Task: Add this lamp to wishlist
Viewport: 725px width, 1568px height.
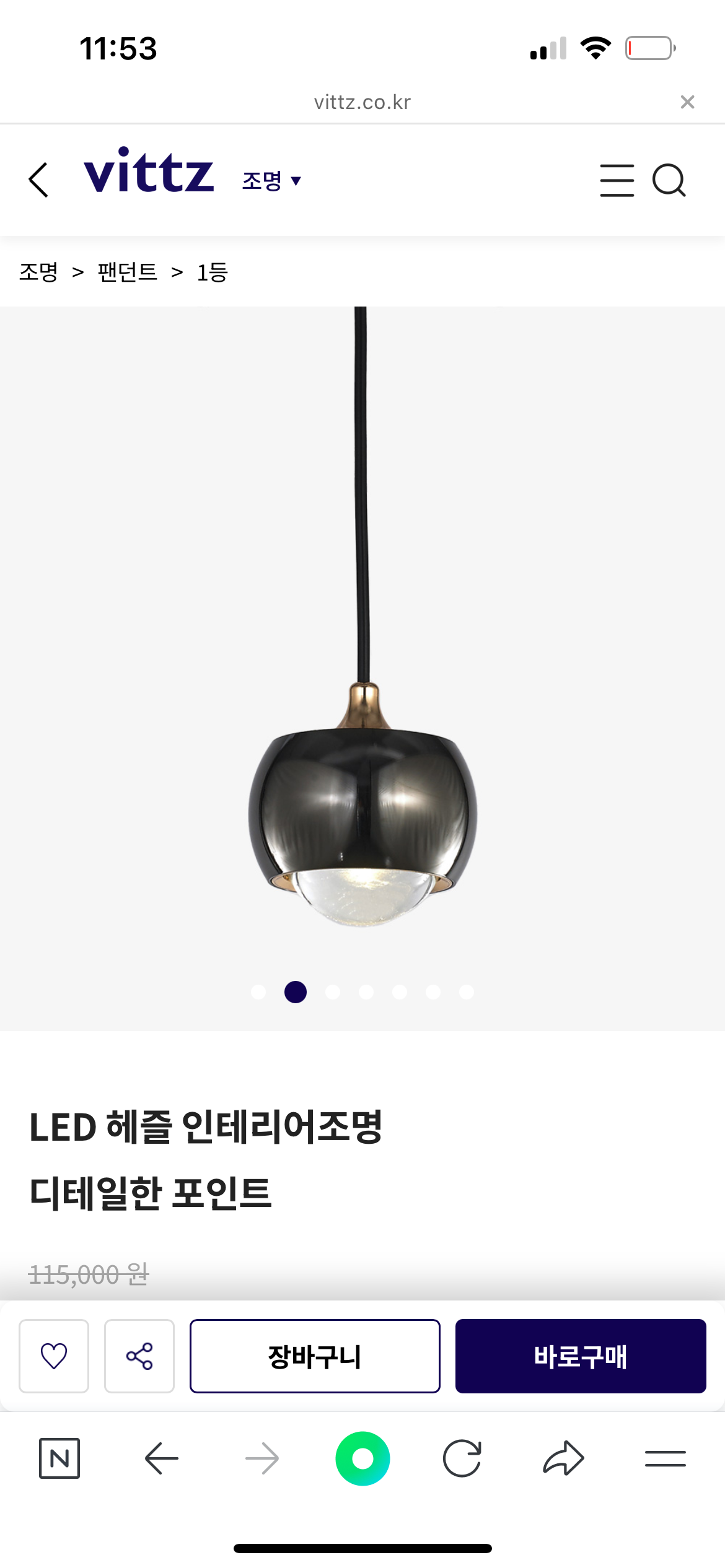Action: point(54,1356)
